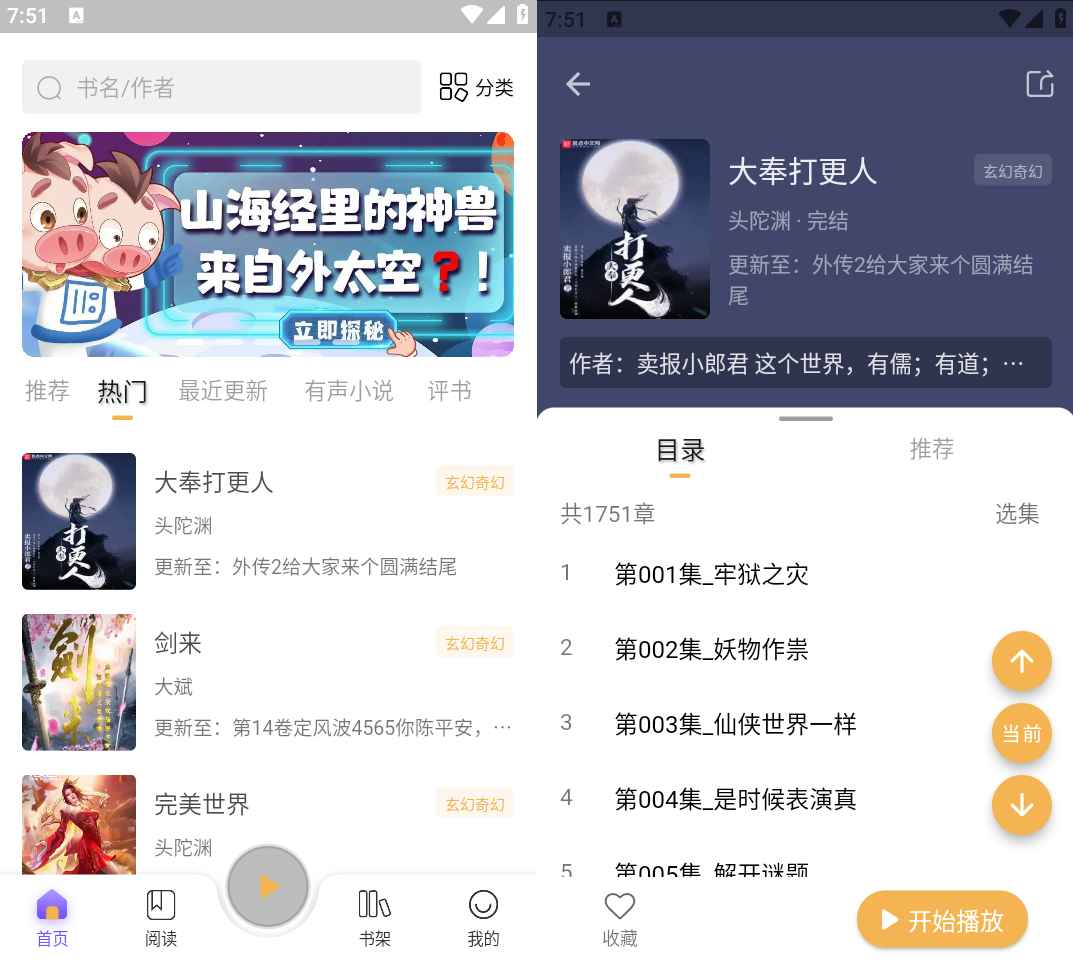Image resolution: width=1073 pixels, height=959 pixels.
Task: Switch to the 我的 profile tab
Action: [483, 917]
